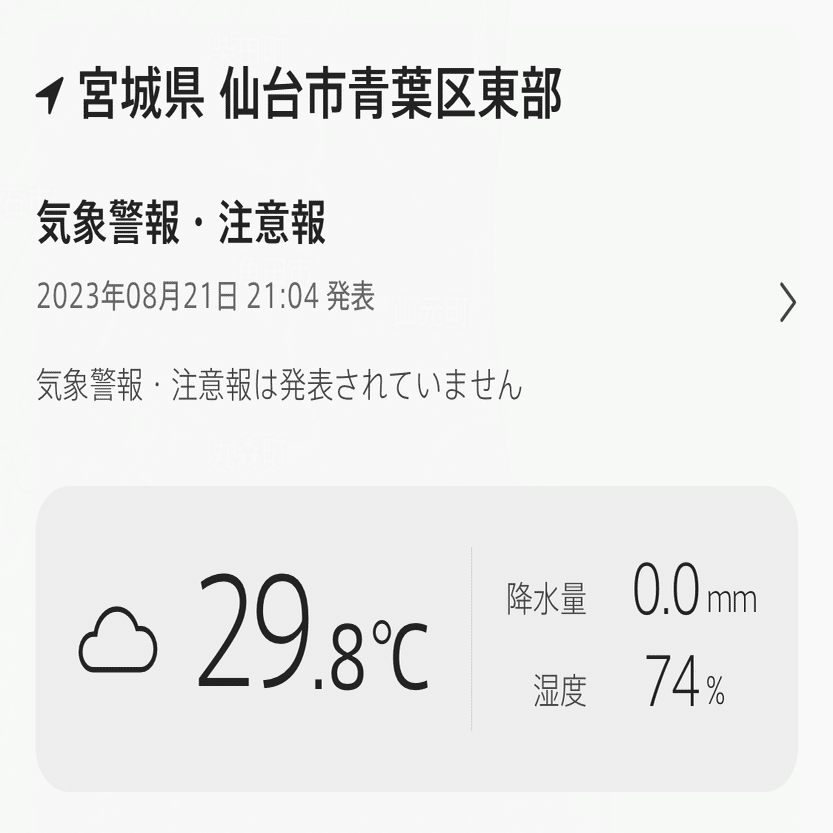Open the 気象警報・注意報 details chevron

pyautogui.click(x=788, y=302)
